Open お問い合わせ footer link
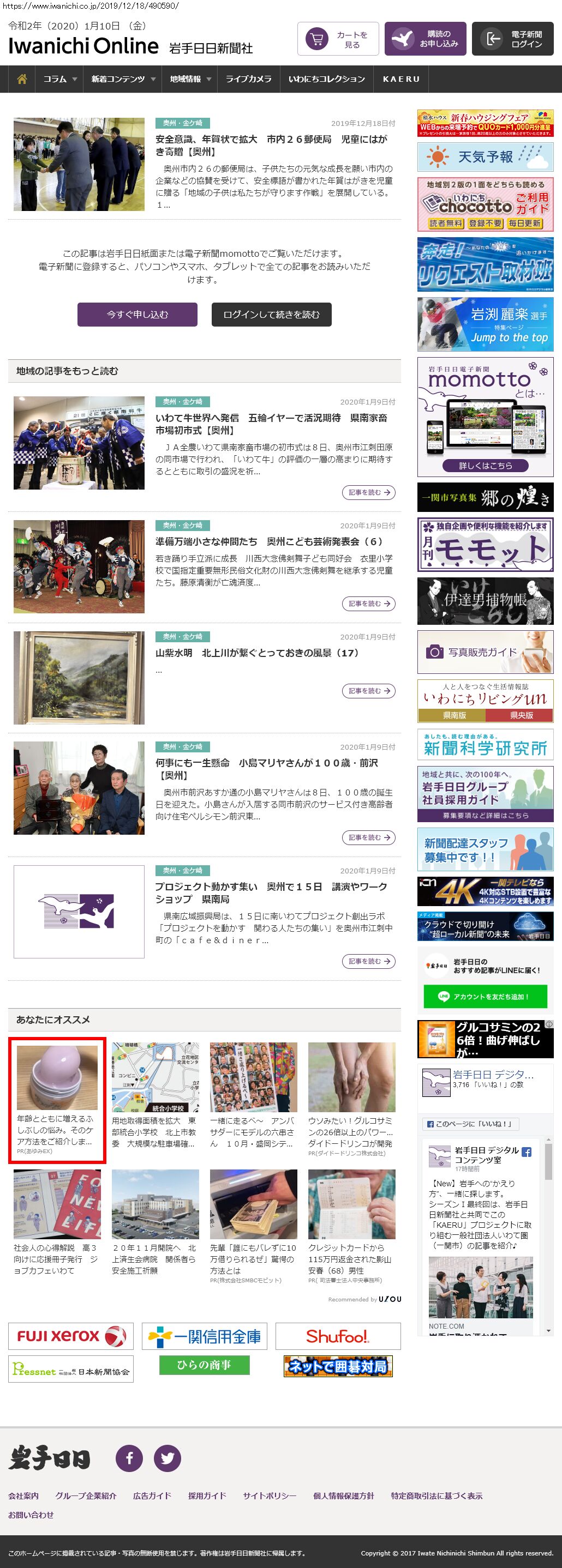The width and height of the screenshot is (562, 1568). [x=31, y=1515]
